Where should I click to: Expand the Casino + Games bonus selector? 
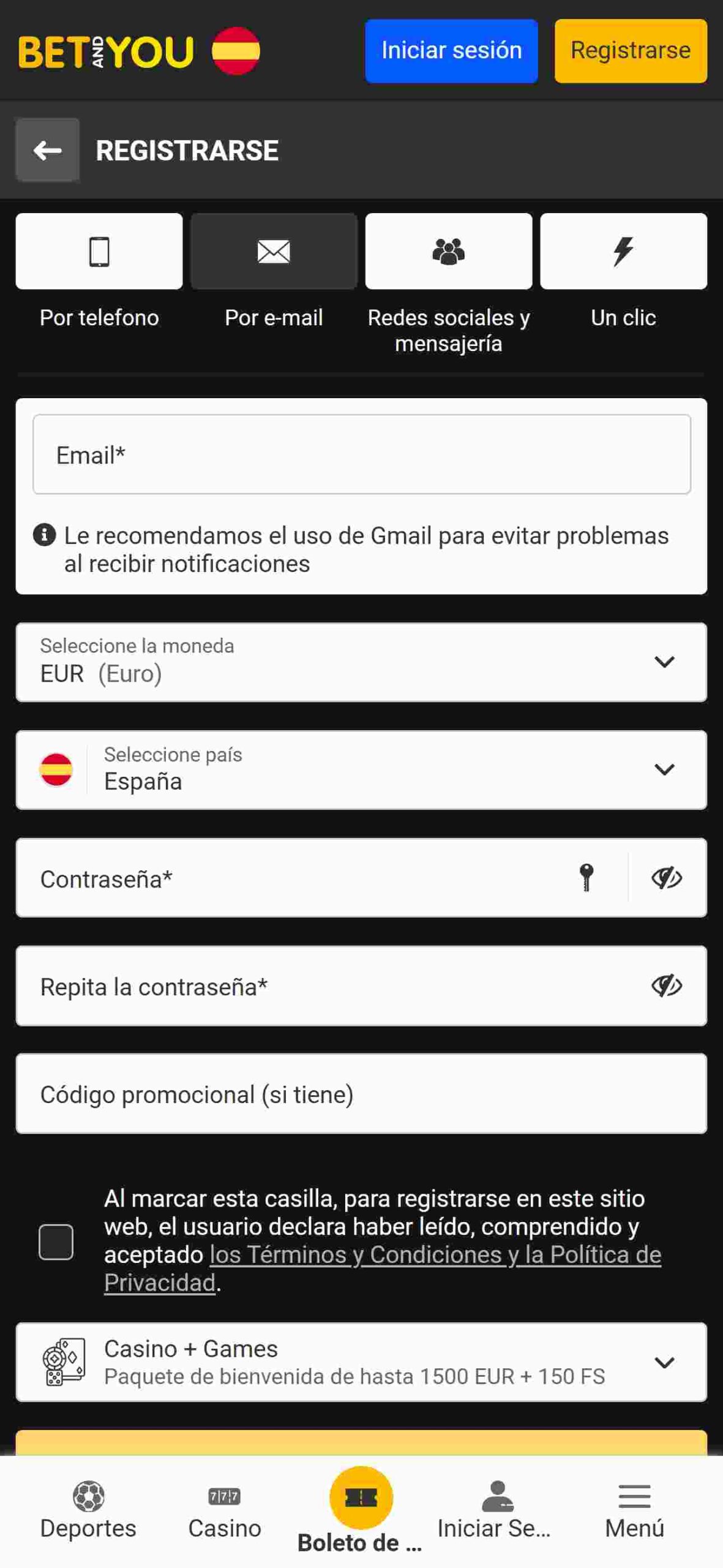tap(361, 1362)
